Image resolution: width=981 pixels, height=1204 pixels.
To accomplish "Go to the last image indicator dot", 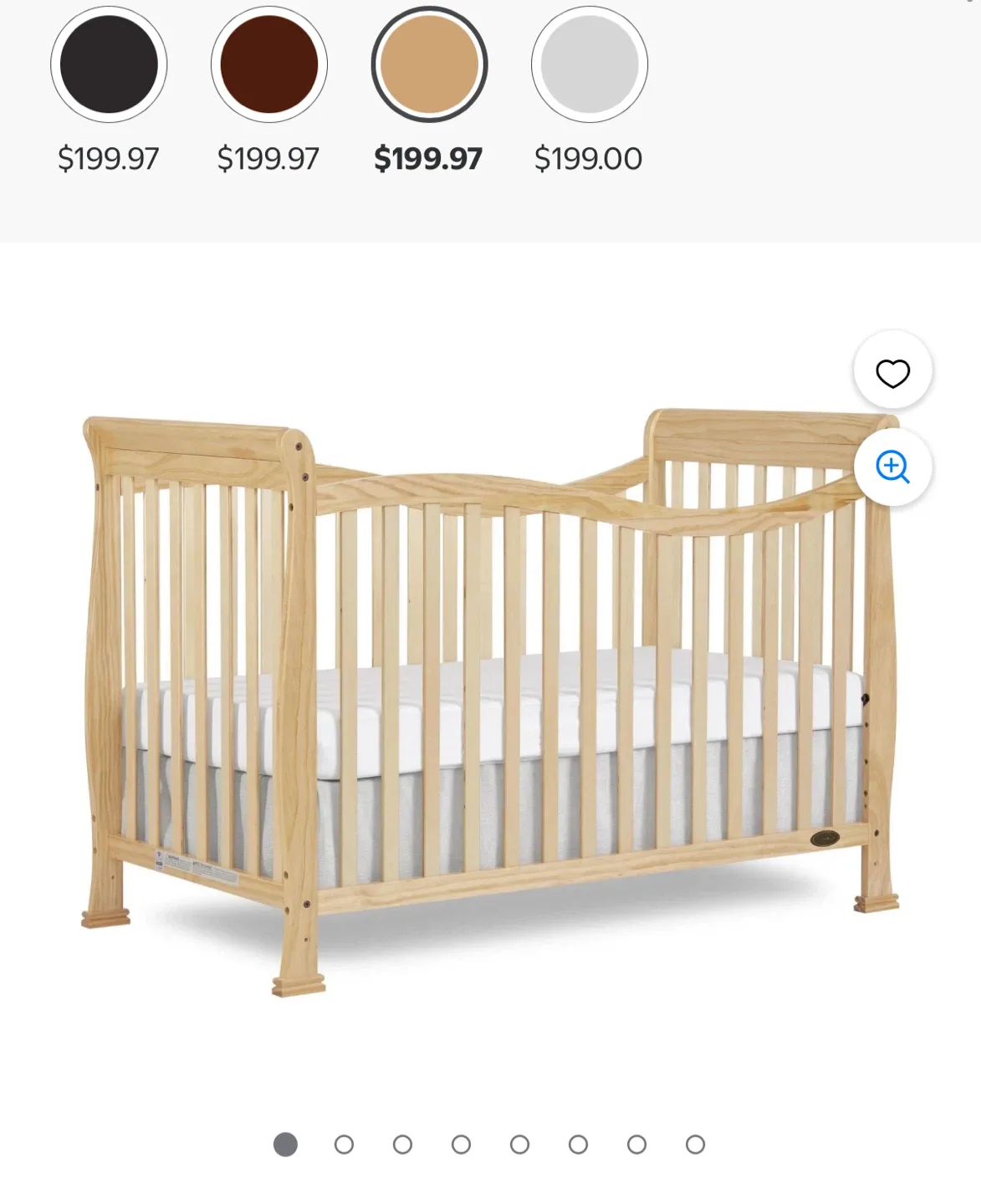I will point(695,1145).
